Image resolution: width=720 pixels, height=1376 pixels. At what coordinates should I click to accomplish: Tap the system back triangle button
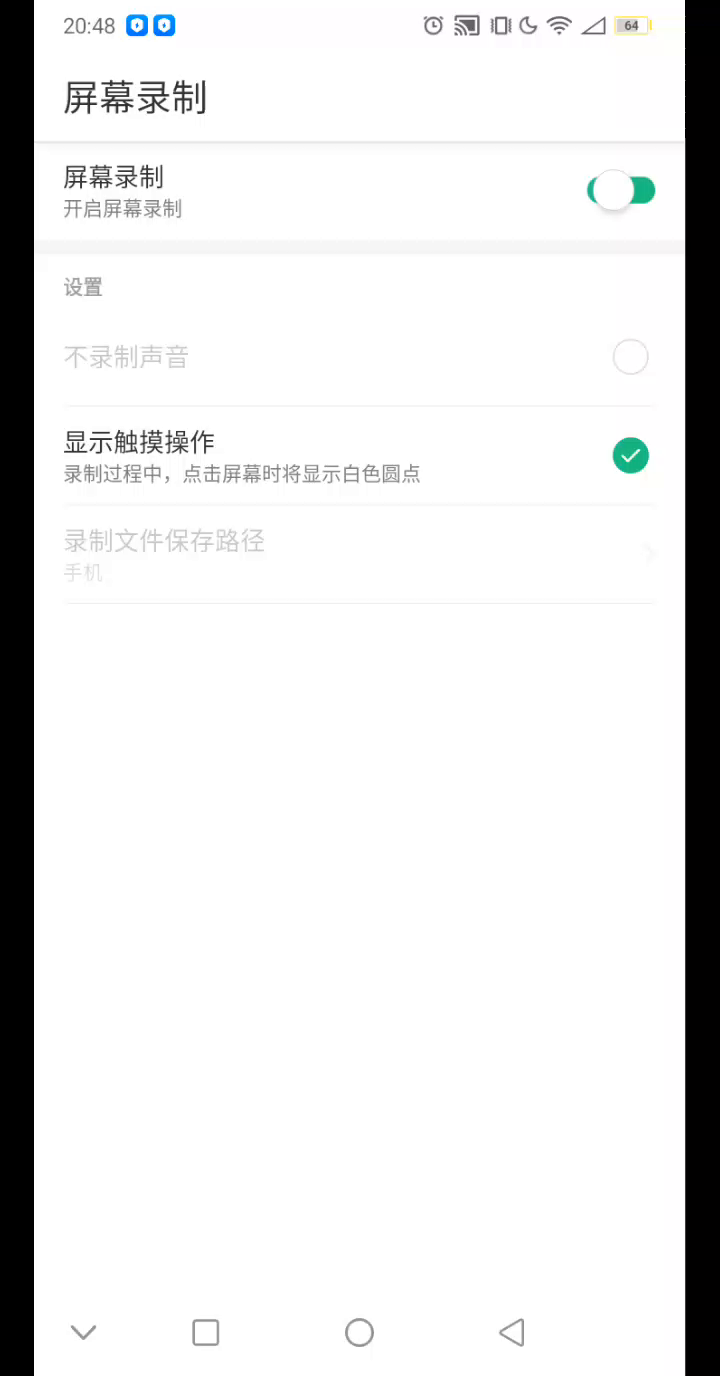tap(511, 1332)
